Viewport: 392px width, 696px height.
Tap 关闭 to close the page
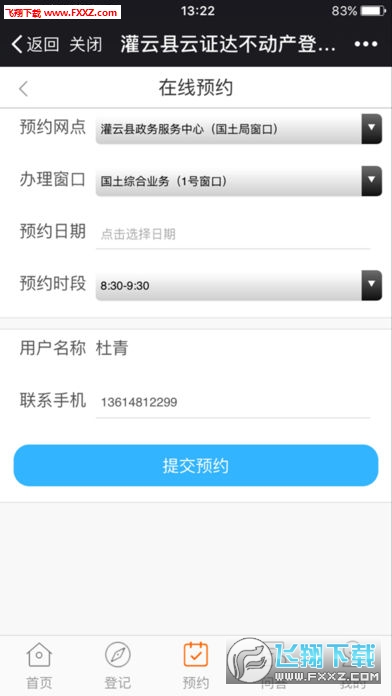click(x=86, y=44)
